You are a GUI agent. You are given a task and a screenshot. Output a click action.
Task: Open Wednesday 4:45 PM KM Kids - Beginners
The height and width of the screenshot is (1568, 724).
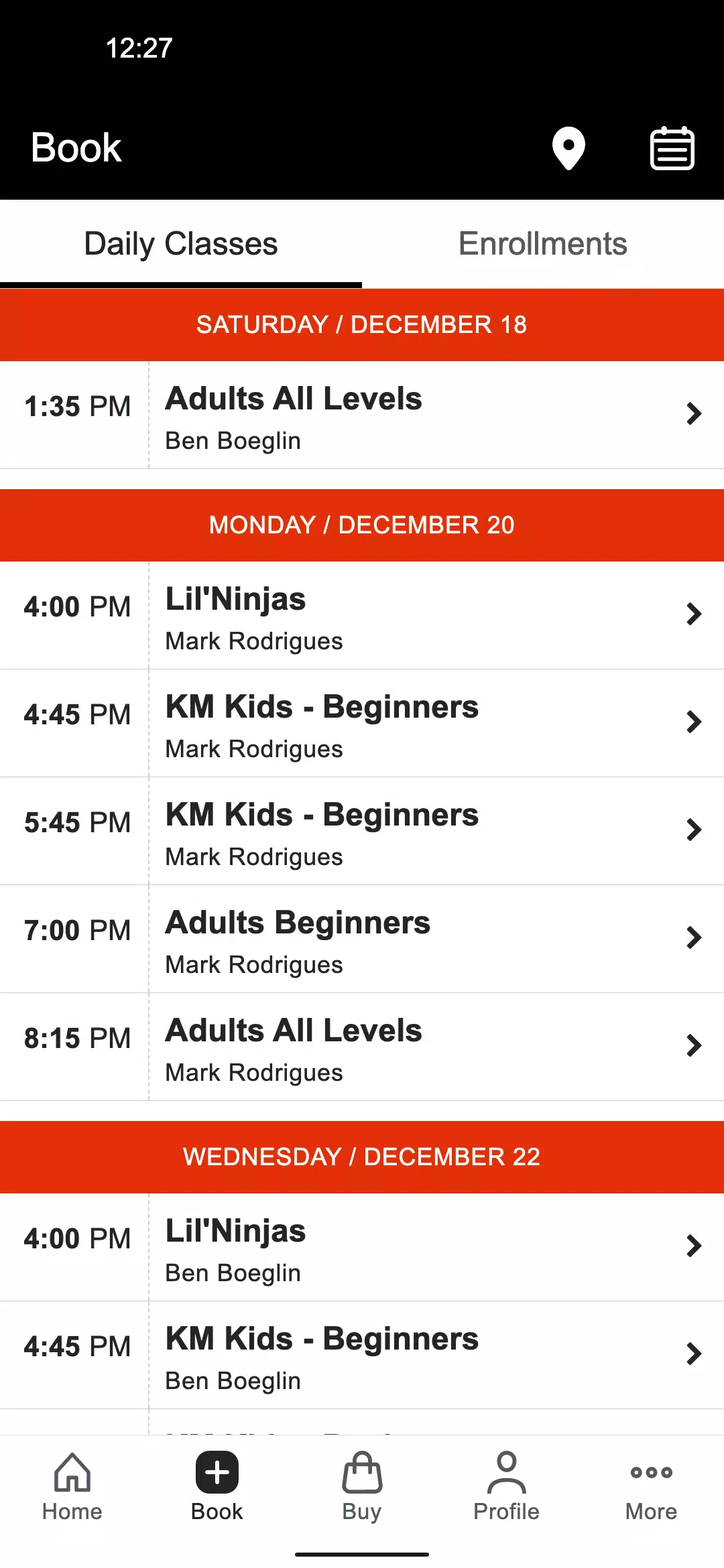pyautogui.click(x=362, y=1356)
